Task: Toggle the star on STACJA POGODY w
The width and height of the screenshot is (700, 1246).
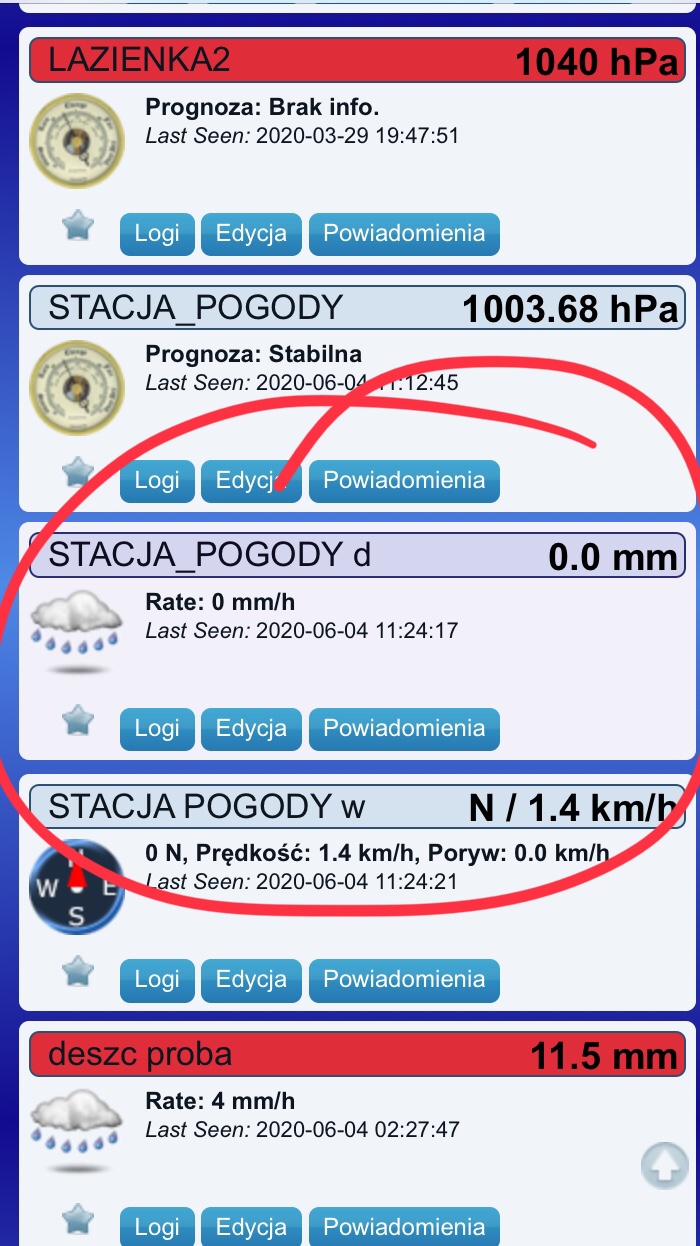Action: pyautogui.click(x=78, y=970)
